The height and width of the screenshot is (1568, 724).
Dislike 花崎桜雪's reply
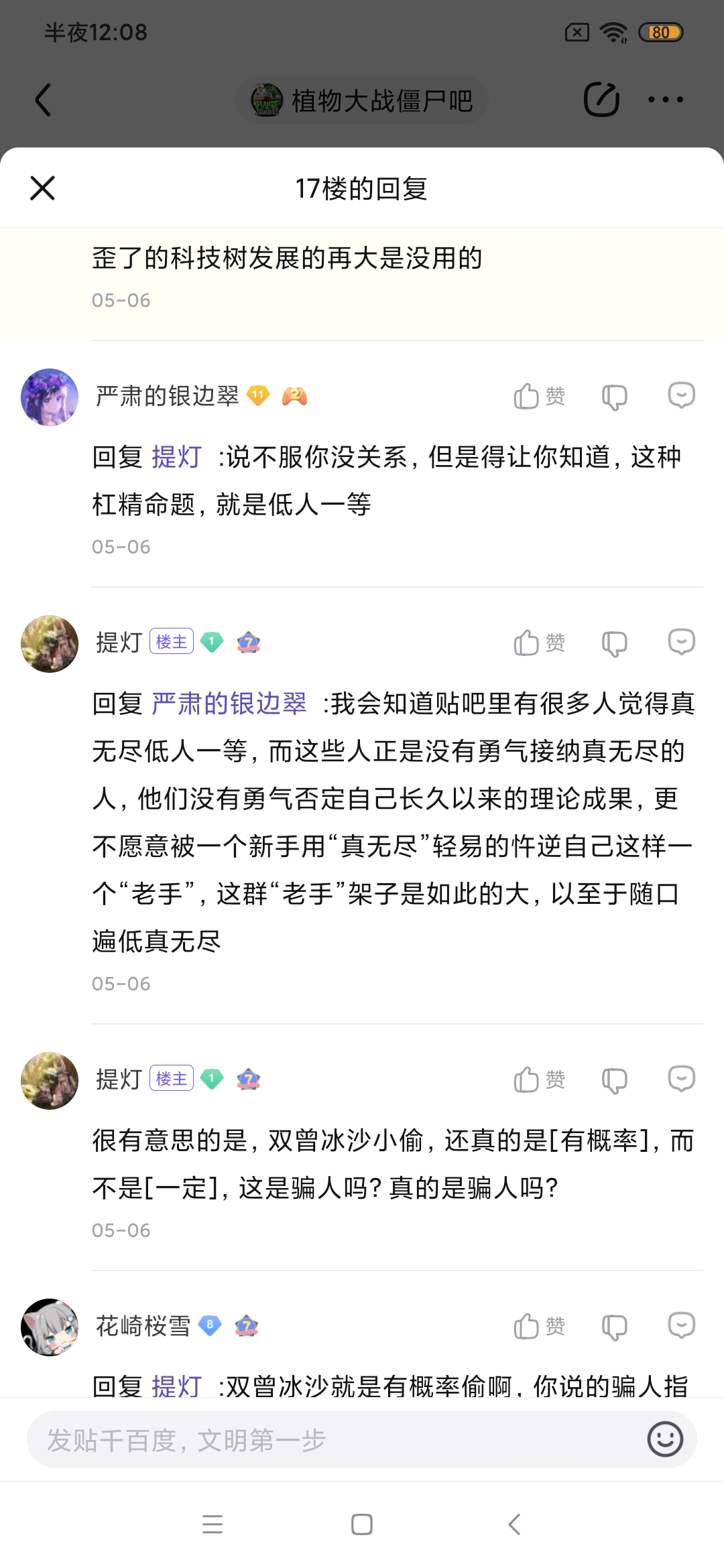[614, 1326]
